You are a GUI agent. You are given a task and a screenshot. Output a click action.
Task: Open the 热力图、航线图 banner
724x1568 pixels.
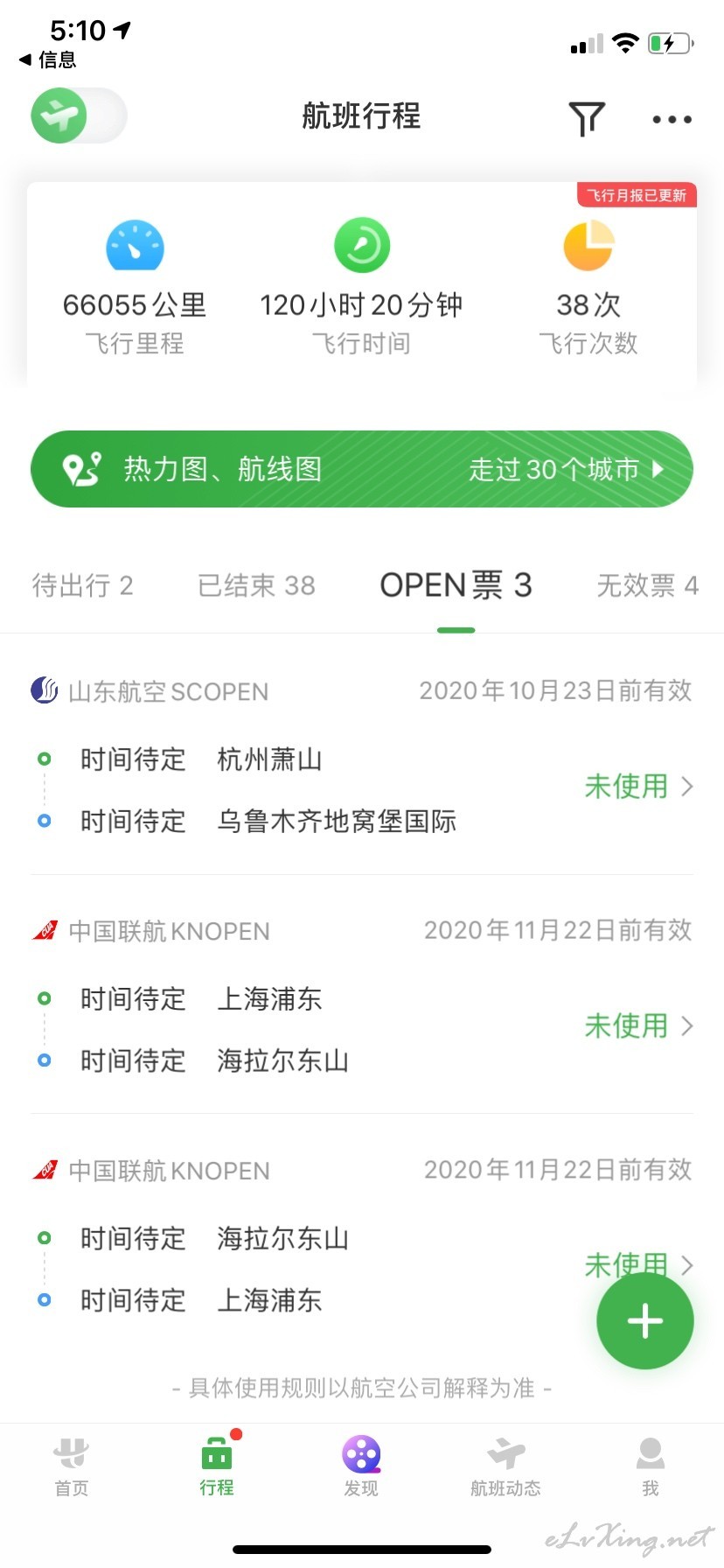[x=362, y=469]
